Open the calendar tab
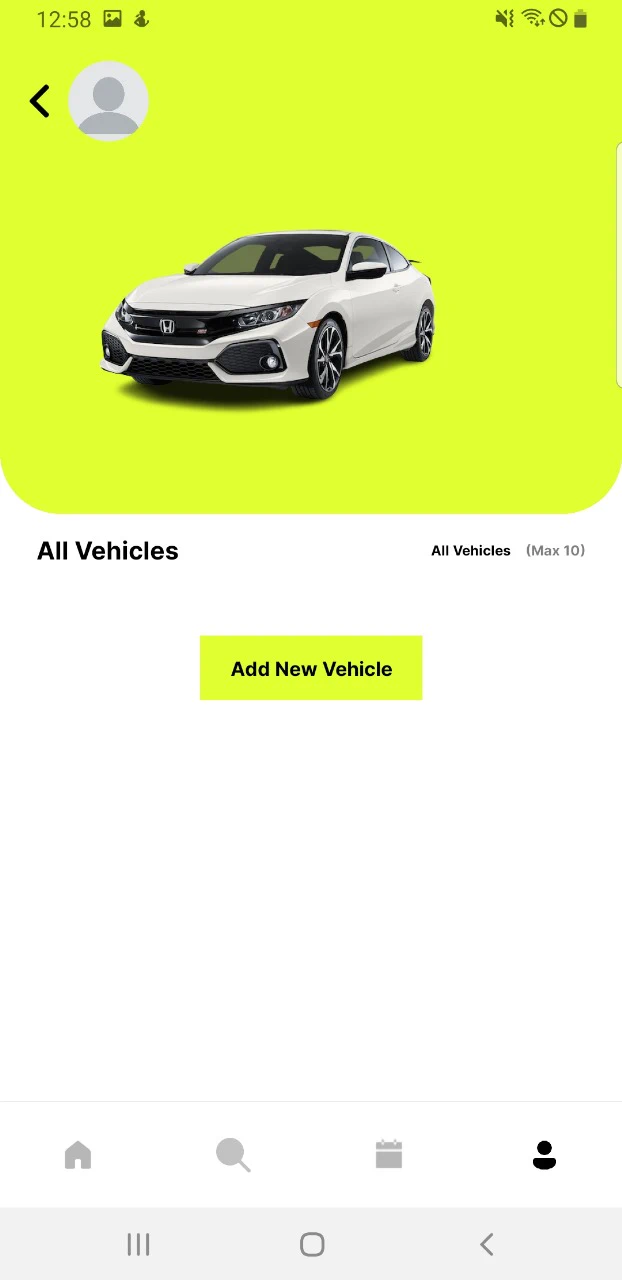The width and height of the screenshot is (622, 1280). (389, 1155)
